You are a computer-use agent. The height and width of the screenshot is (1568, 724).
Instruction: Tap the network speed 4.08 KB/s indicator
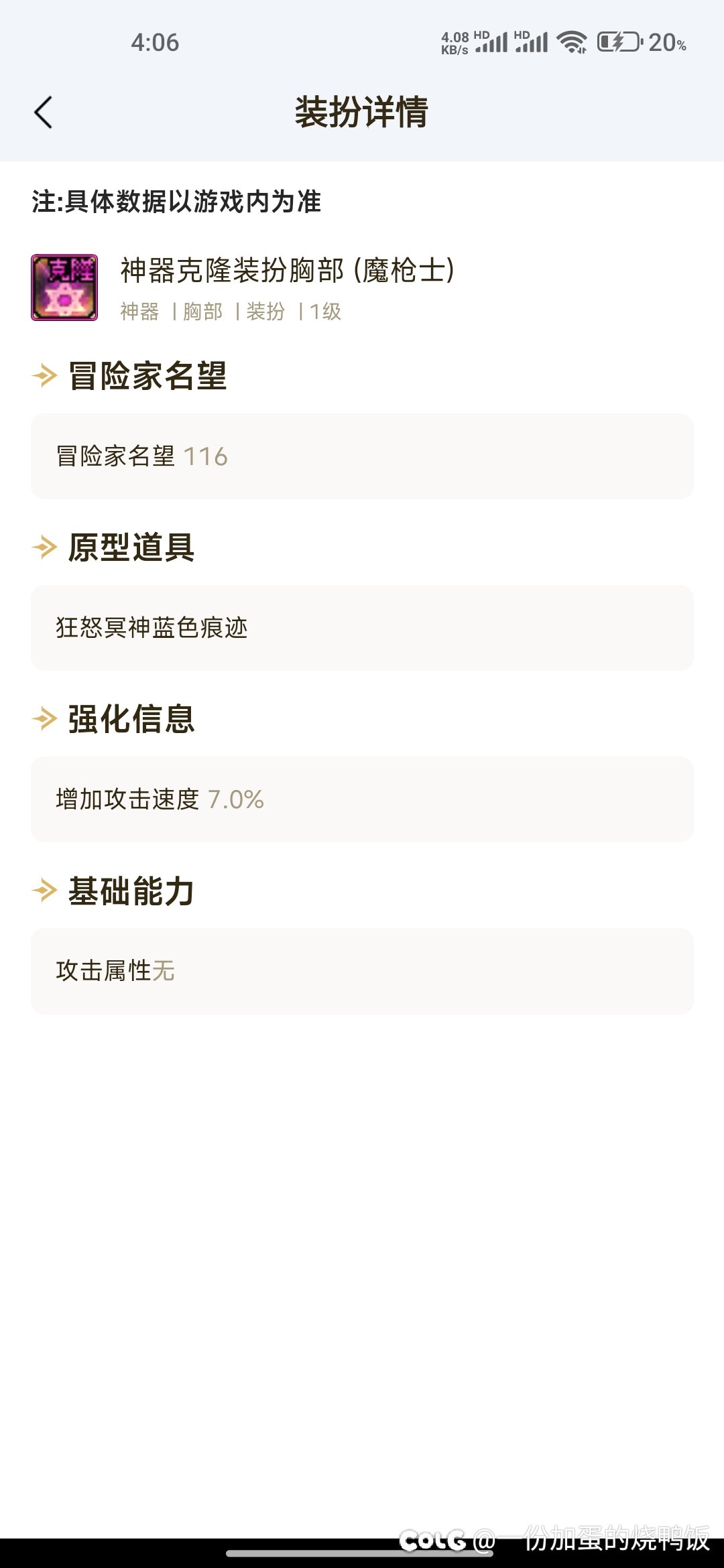pyautogui.click(x=453, y=42)
